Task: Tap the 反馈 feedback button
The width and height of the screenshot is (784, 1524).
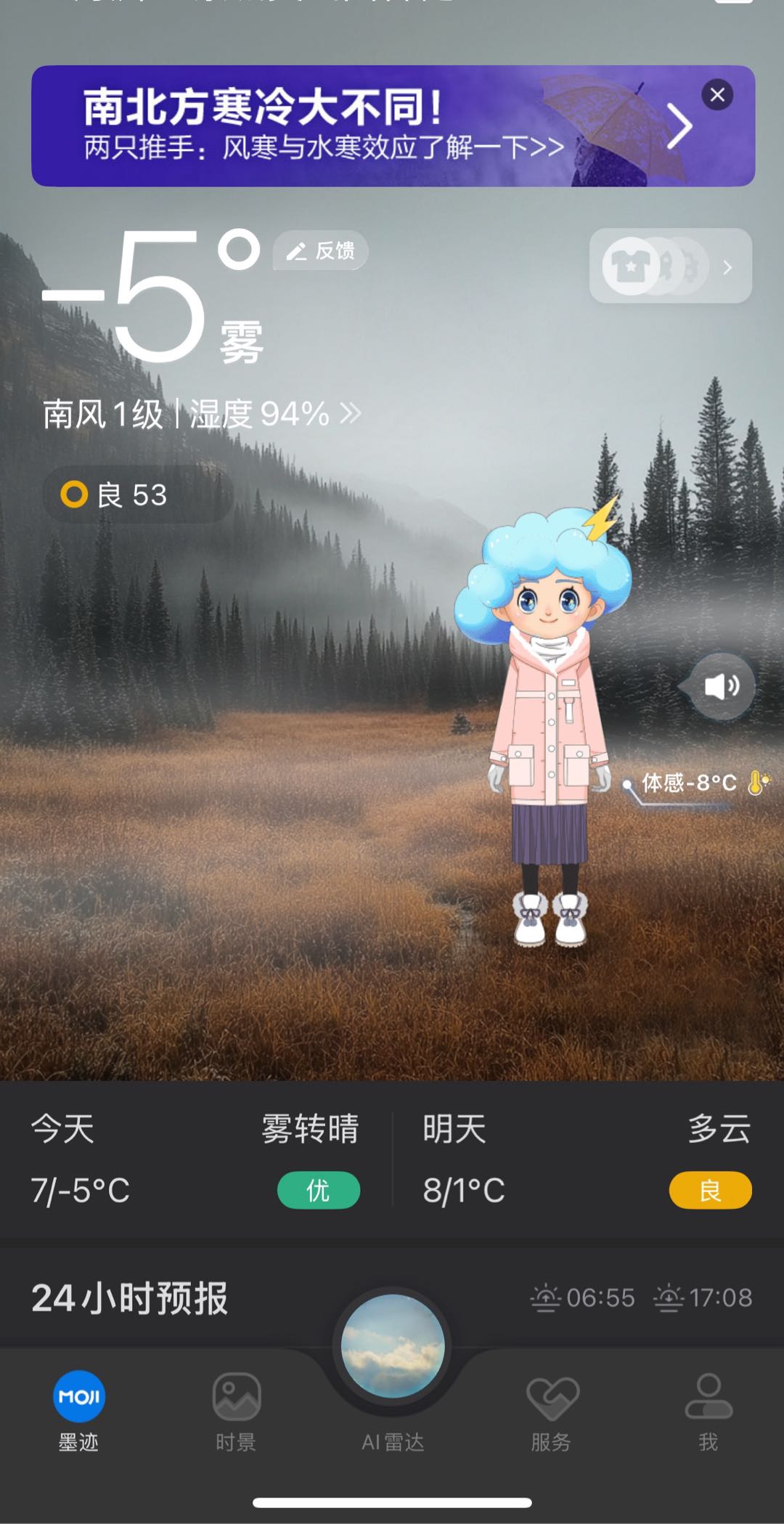Action: [321, 251]
